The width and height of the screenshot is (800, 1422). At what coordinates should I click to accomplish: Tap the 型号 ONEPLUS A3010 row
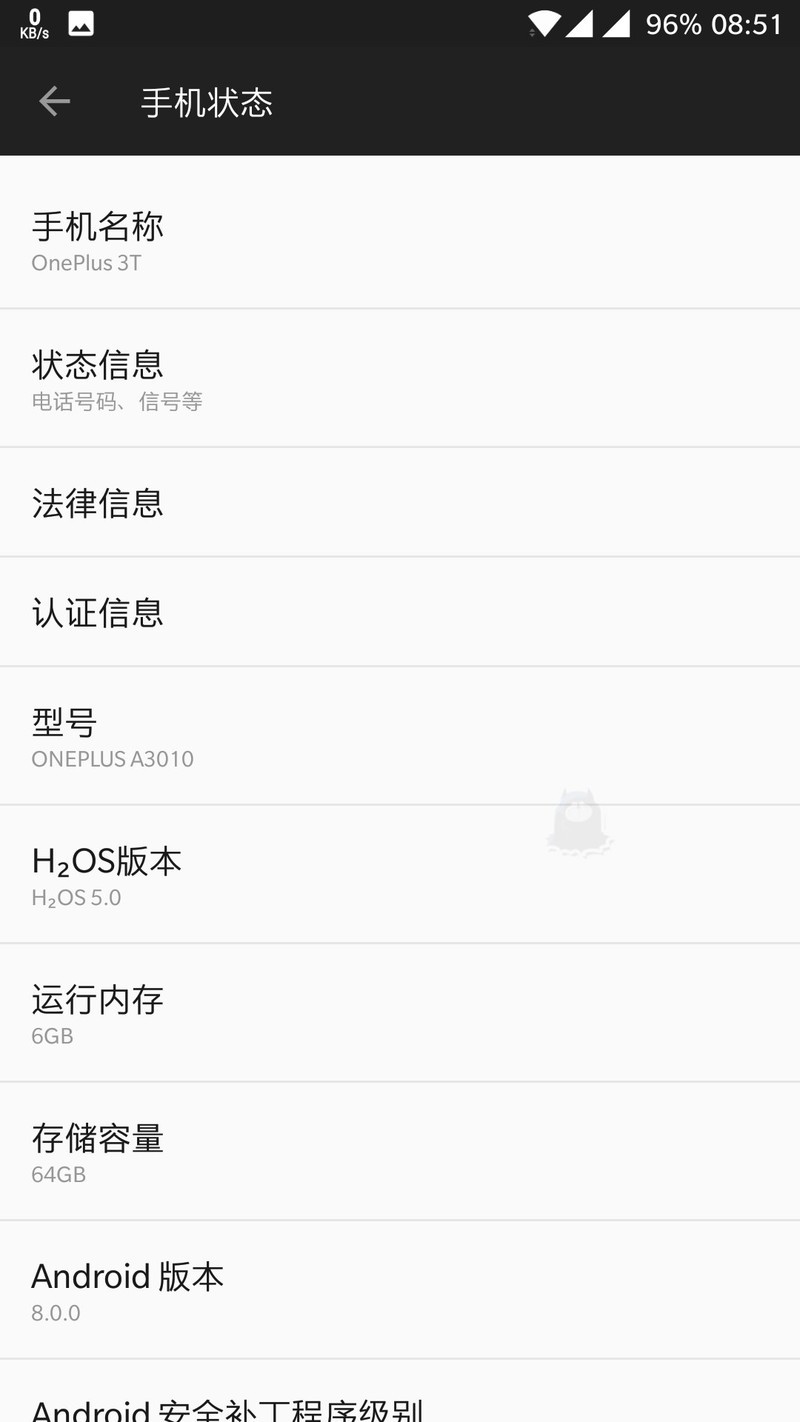tap(400, 737)
